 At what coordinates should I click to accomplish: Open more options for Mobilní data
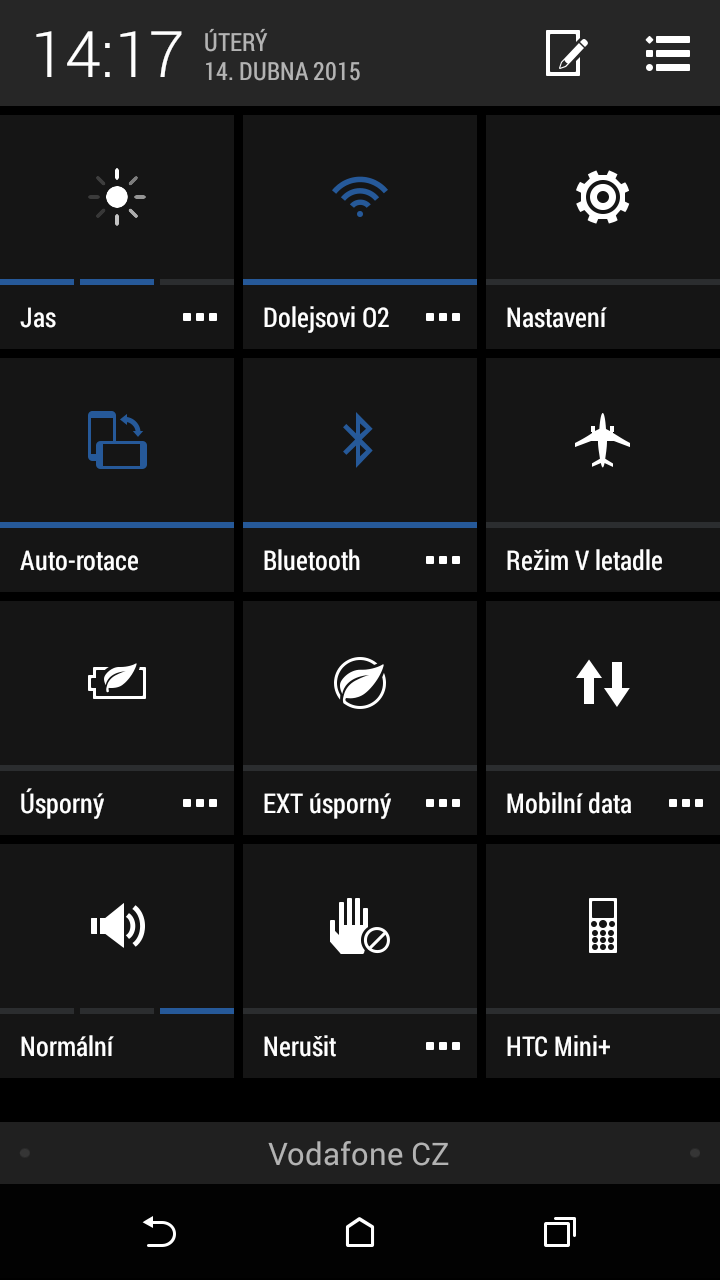pos(686,803)
